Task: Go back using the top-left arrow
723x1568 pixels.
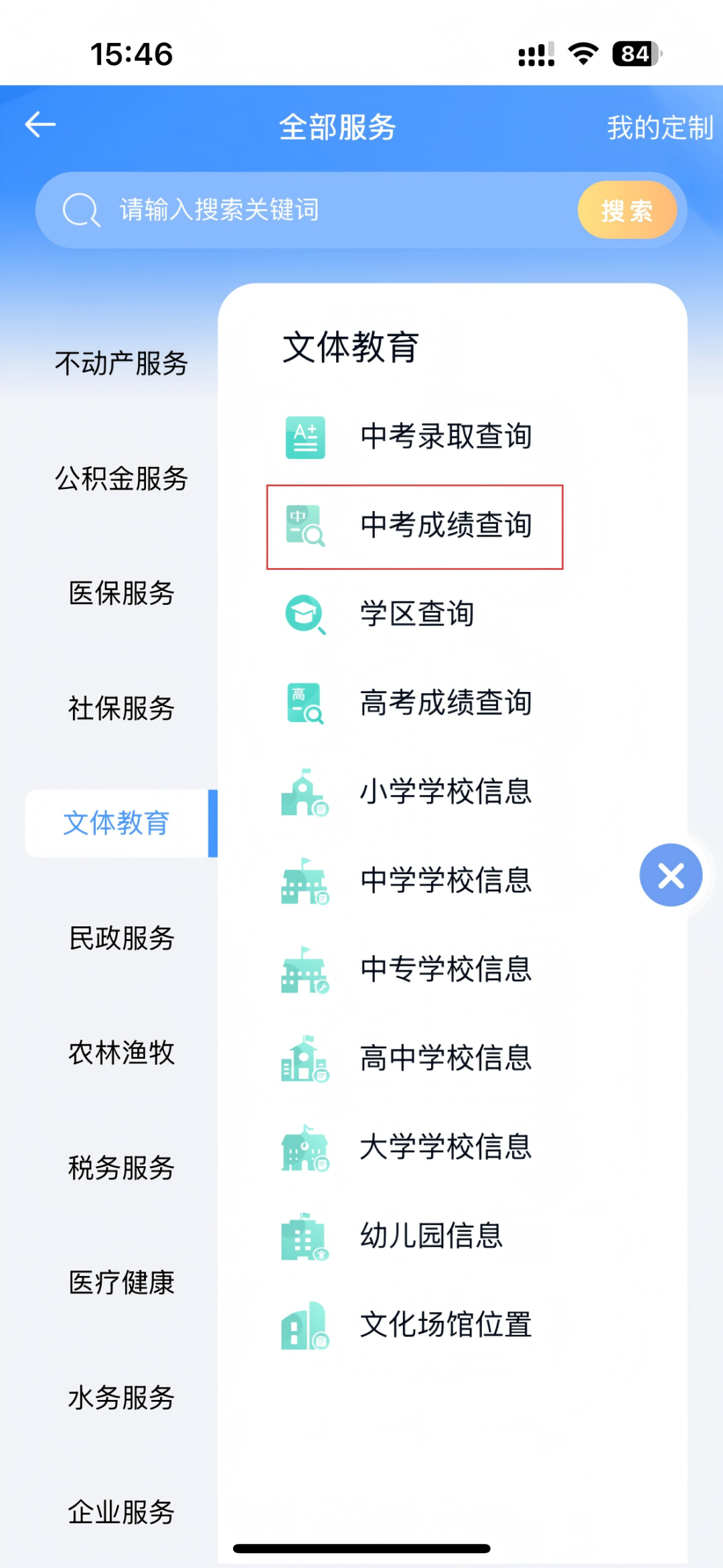Action: pyautogui.click(x=40, y=125)
